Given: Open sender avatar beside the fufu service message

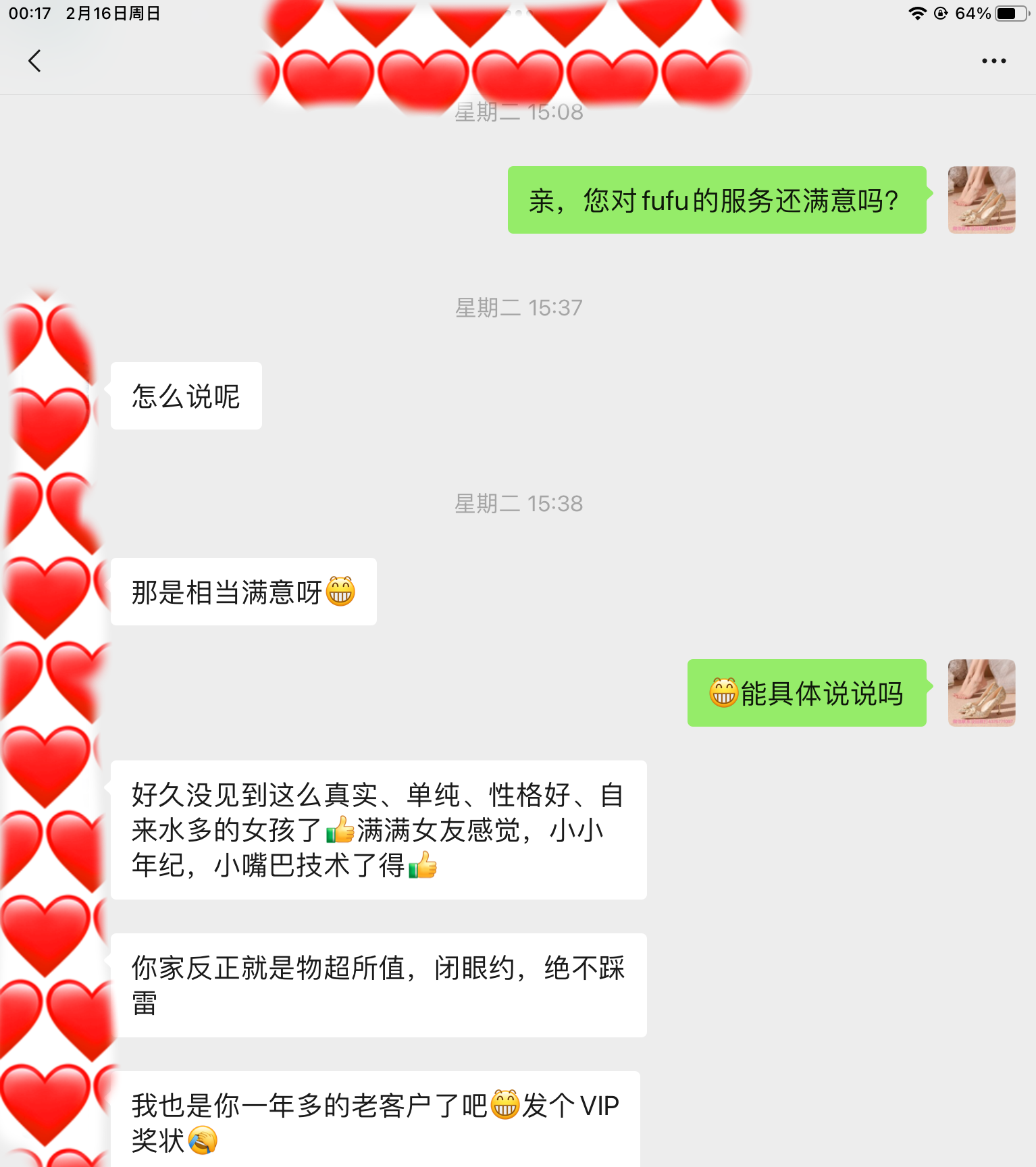Looking at the screenshot, I should coord(981,200).
